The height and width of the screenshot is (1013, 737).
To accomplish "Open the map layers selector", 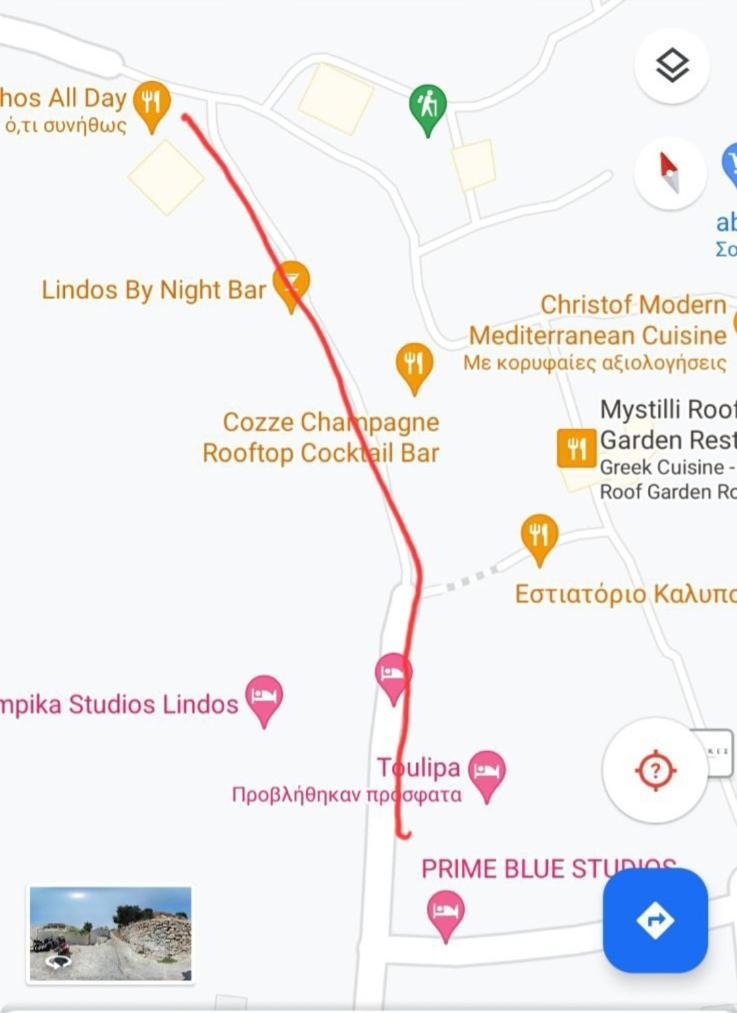I will pyautogui.click(x=671, y=66).
